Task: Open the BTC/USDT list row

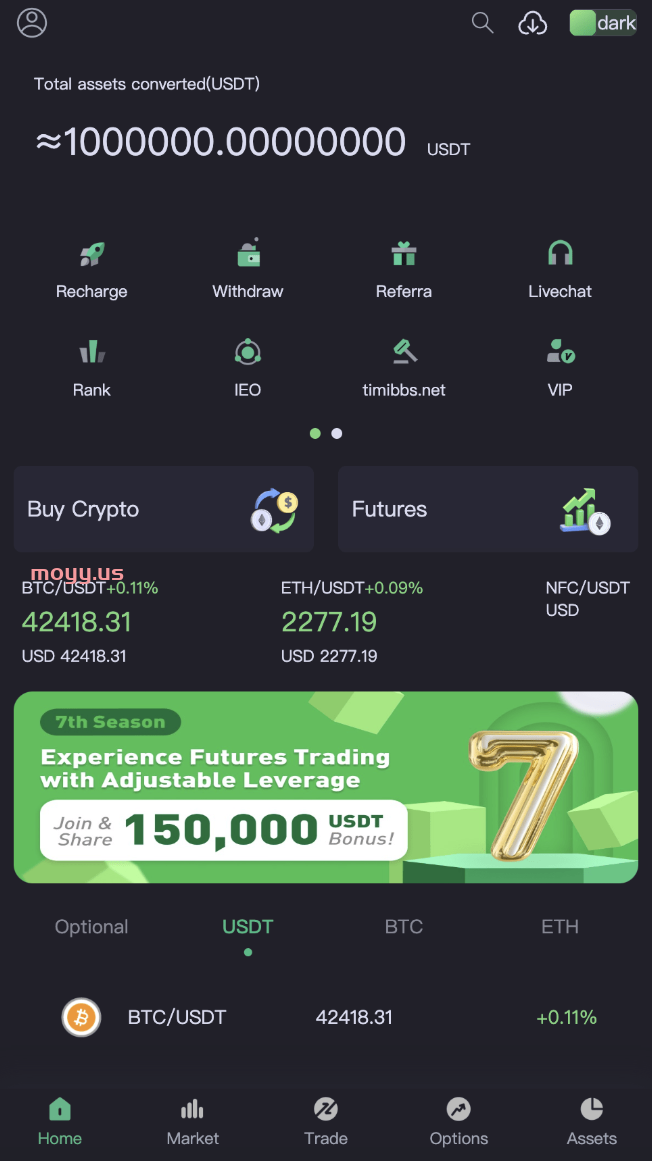Action: (326, 1018)
